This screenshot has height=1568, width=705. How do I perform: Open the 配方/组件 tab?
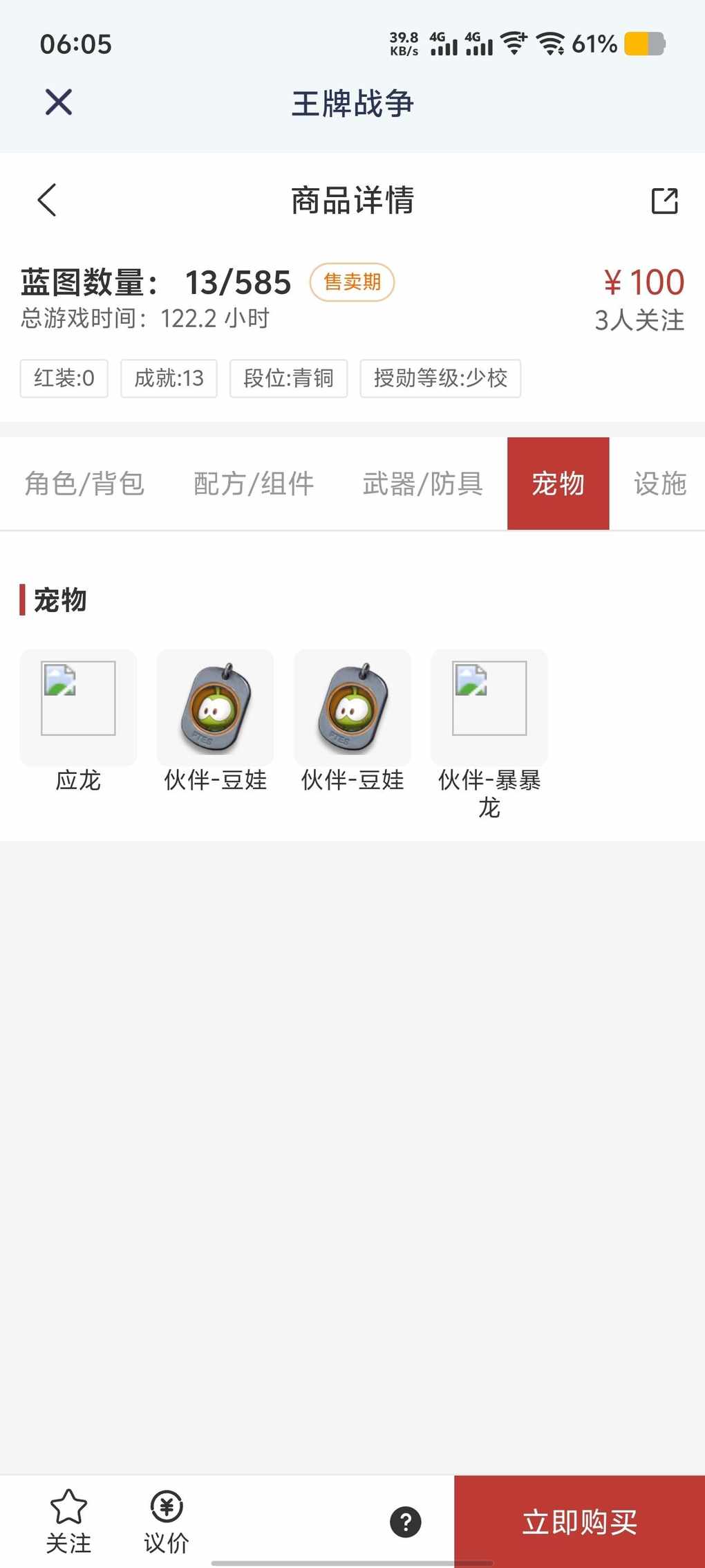click(254, 483)
